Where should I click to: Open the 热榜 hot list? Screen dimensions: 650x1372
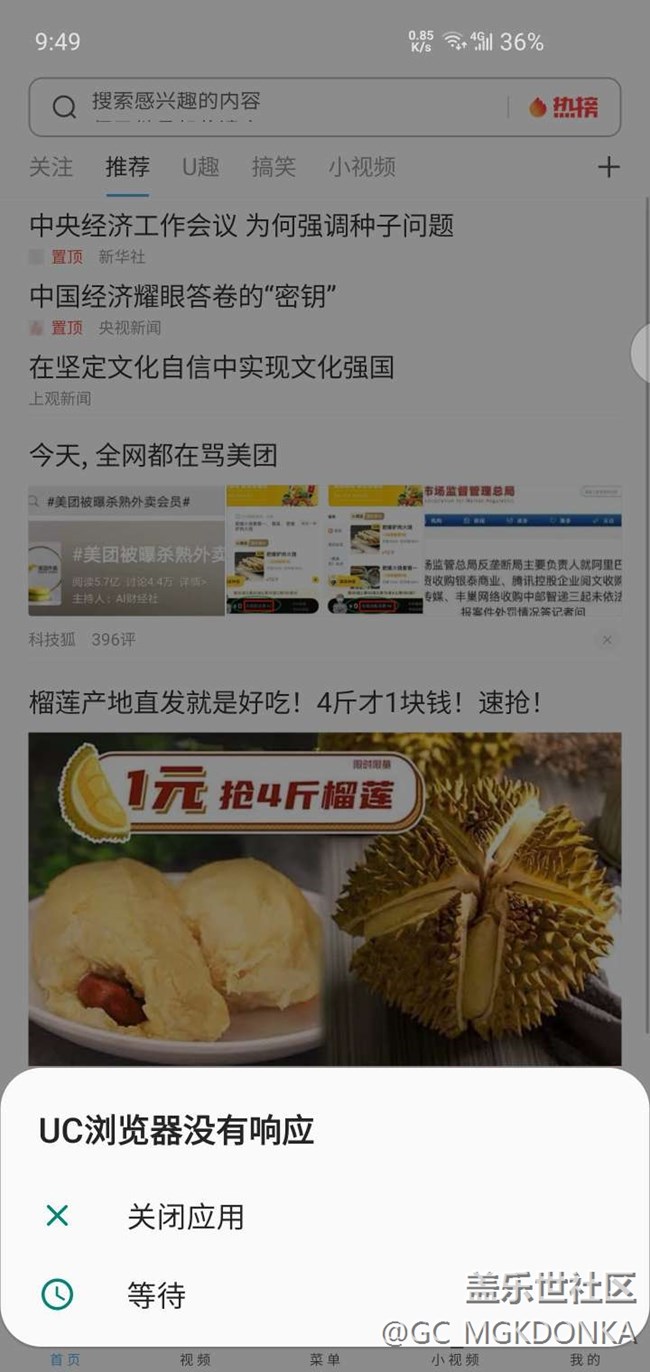tap(563, 107)
